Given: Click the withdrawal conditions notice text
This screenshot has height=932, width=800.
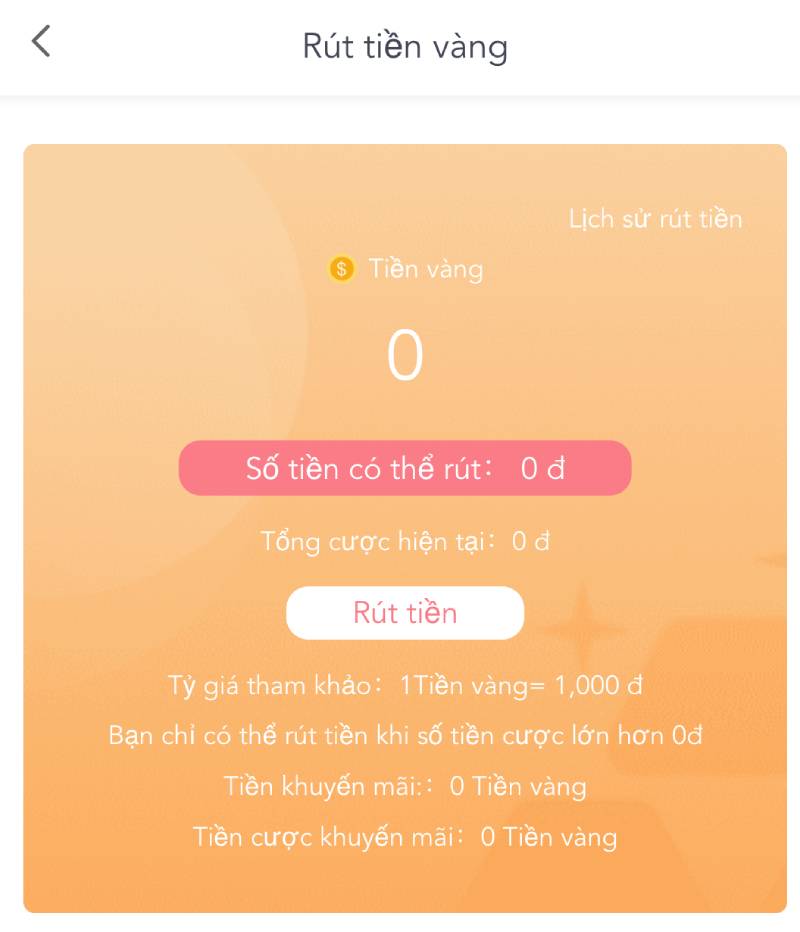Looking at the screenshot, I should [x=404, y=736].
